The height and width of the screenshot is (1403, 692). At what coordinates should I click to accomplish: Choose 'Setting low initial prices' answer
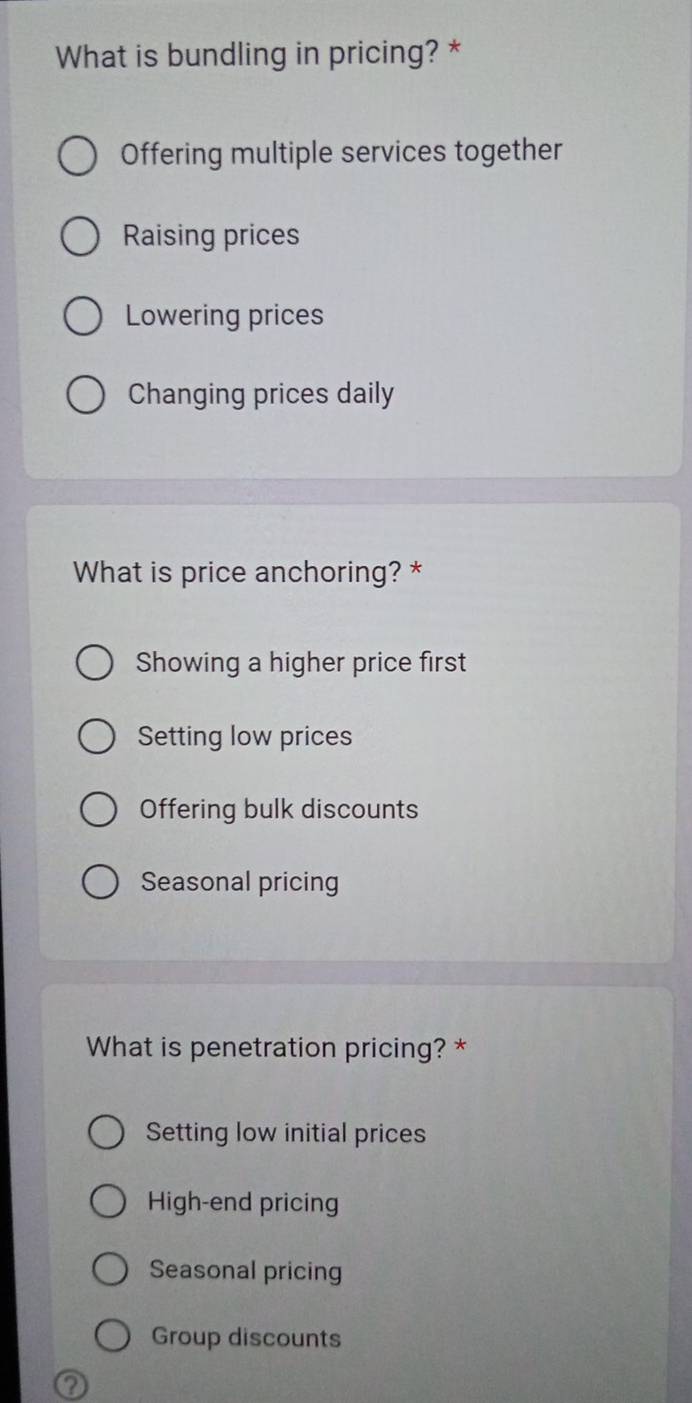point(106,1135)
